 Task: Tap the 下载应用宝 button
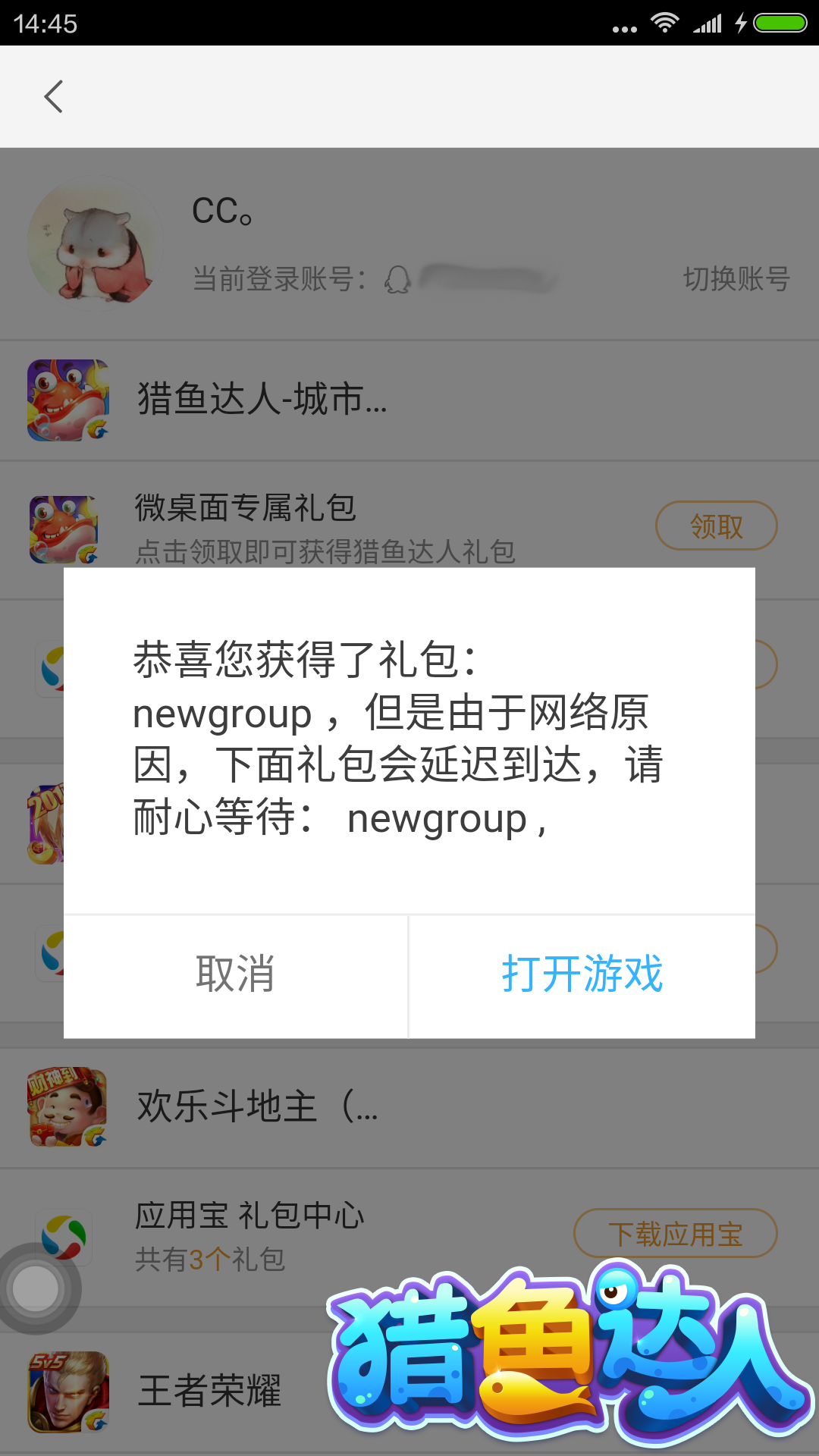[x=675, y=1234]
